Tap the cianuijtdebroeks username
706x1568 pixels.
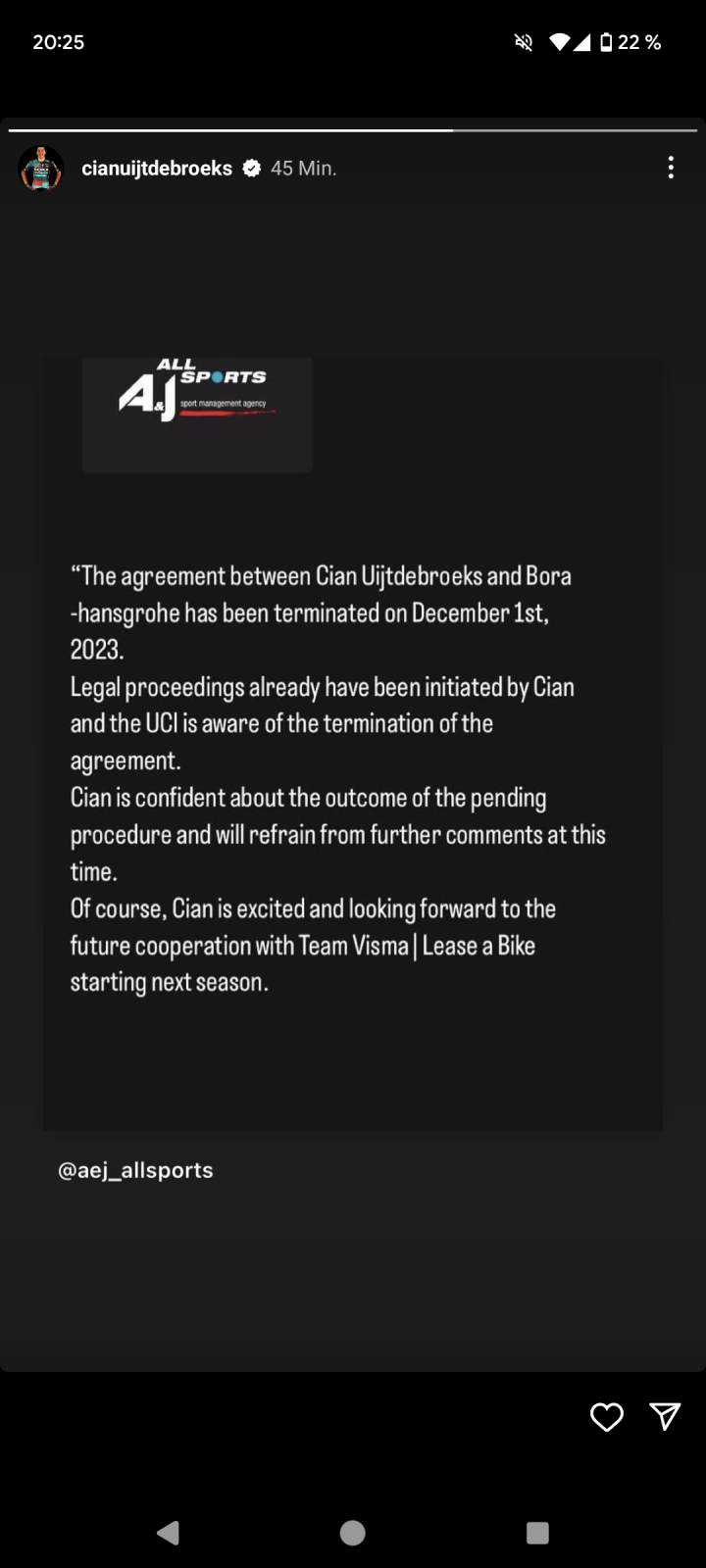click(157, 169)
